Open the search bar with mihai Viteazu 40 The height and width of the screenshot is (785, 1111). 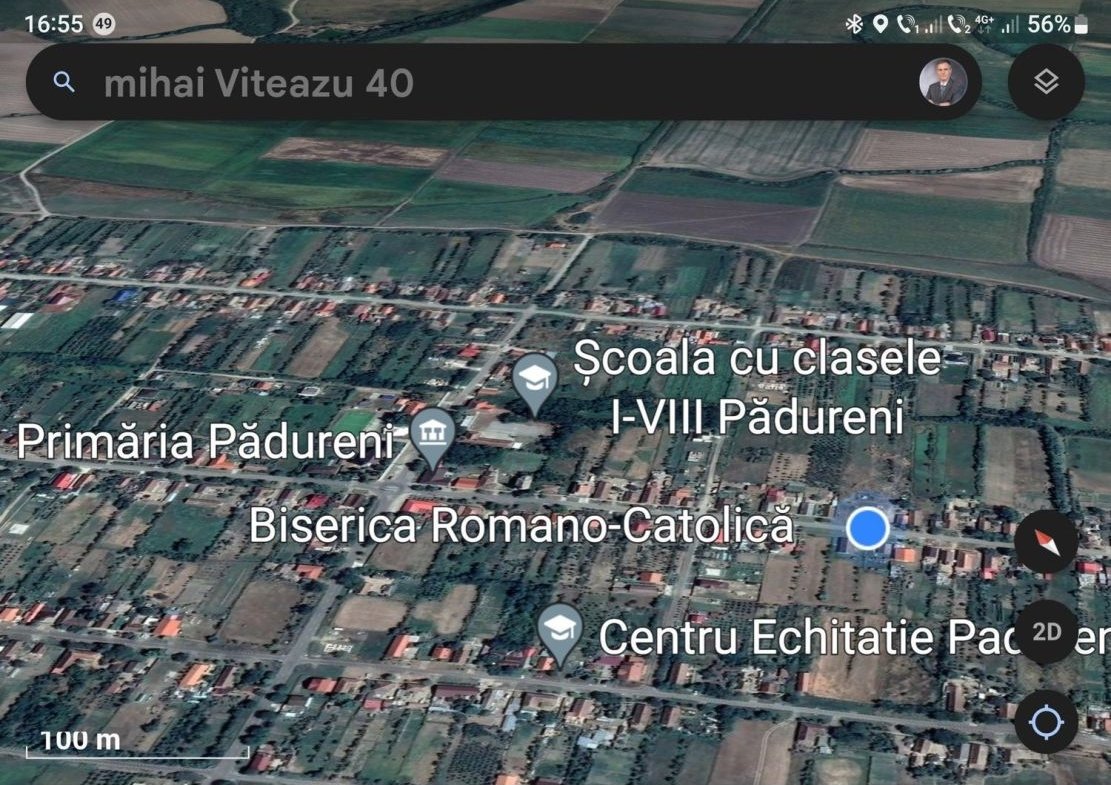(480, 83)
